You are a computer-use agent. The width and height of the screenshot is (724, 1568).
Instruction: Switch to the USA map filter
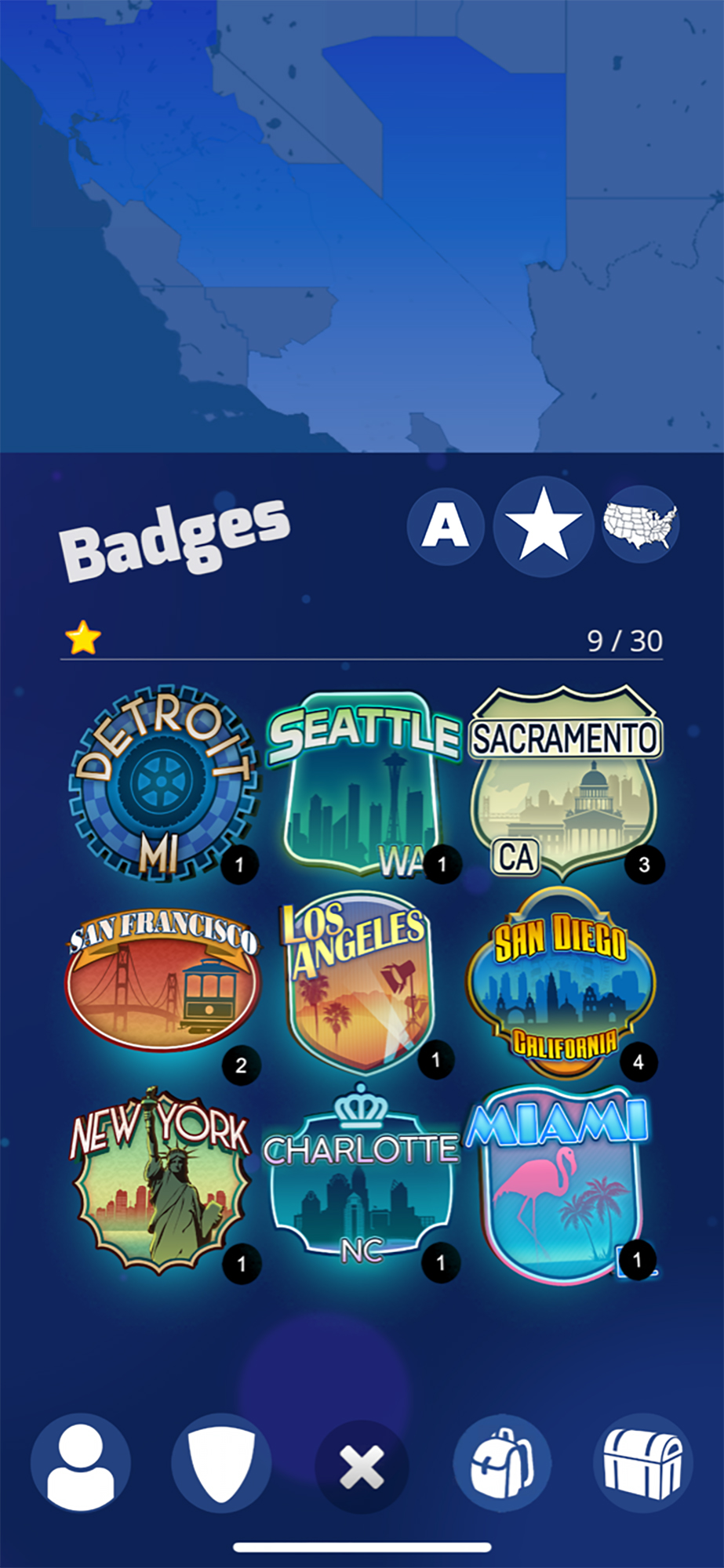[640, 524]
